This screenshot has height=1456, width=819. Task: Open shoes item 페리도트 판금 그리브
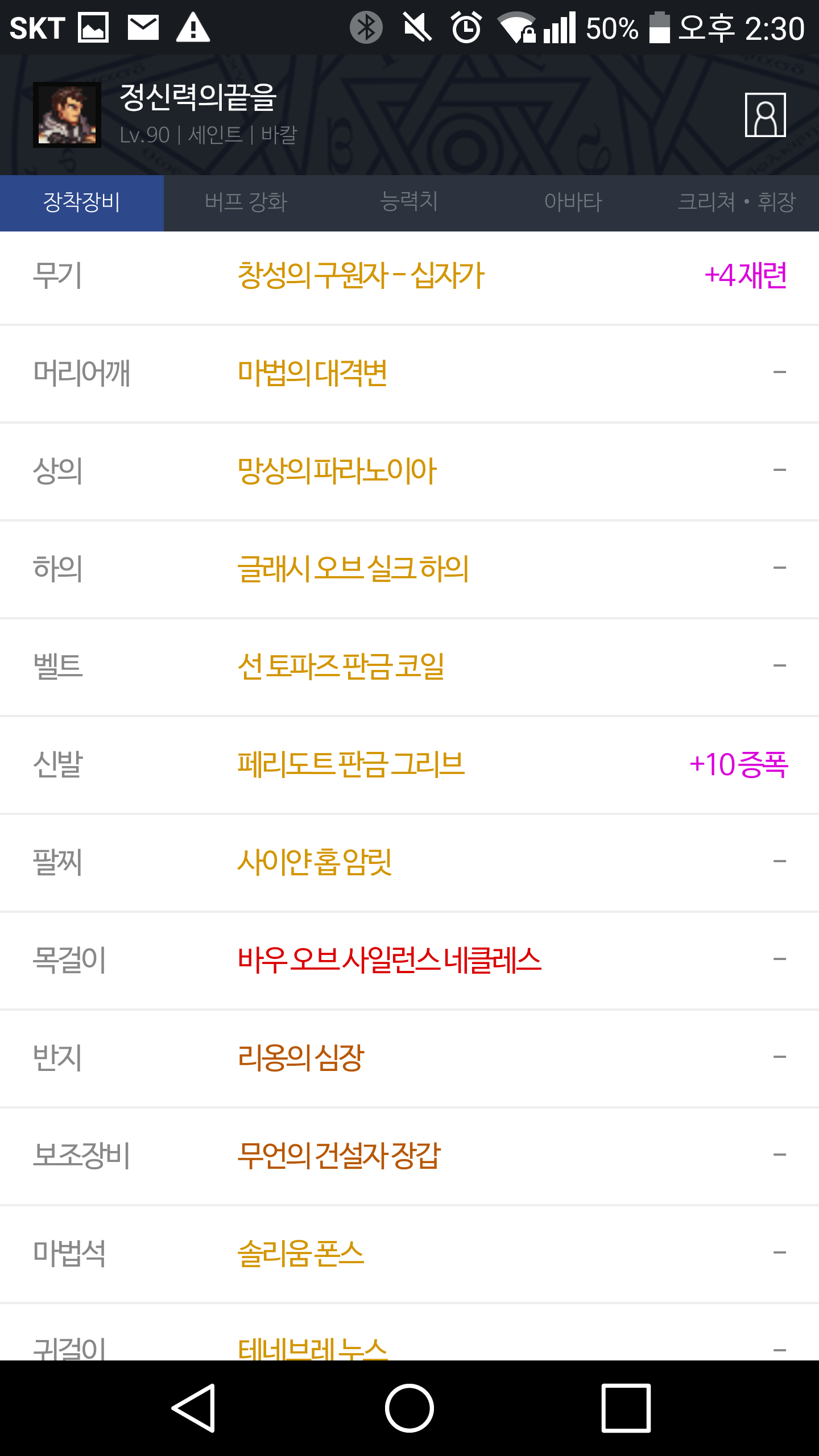(351, 764)
